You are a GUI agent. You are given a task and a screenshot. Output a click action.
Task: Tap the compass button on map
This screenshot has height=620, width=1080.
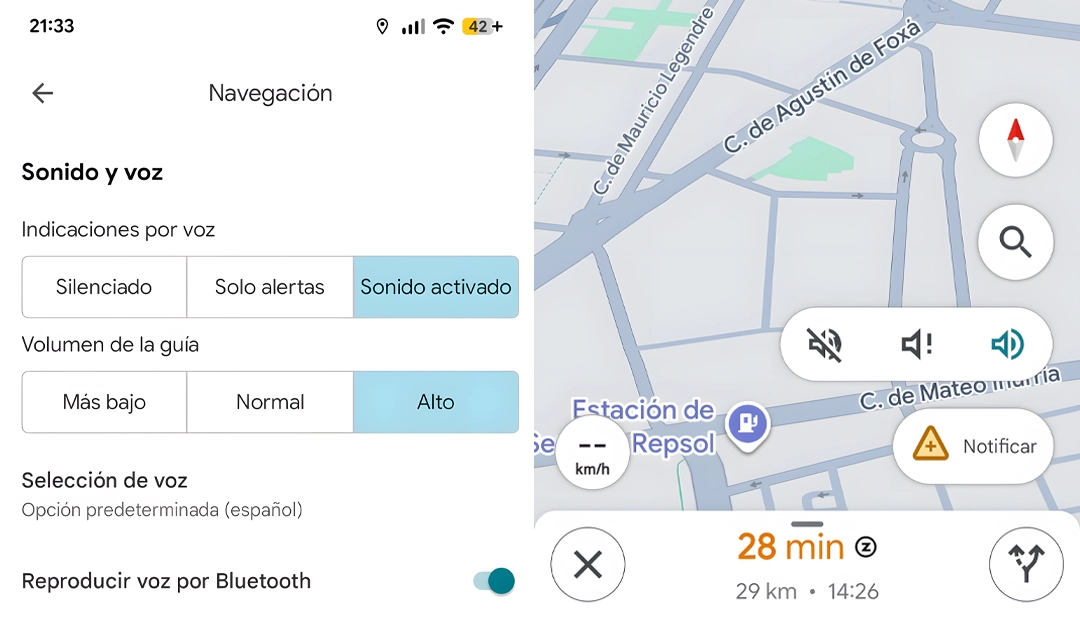tap(1015, 140)
